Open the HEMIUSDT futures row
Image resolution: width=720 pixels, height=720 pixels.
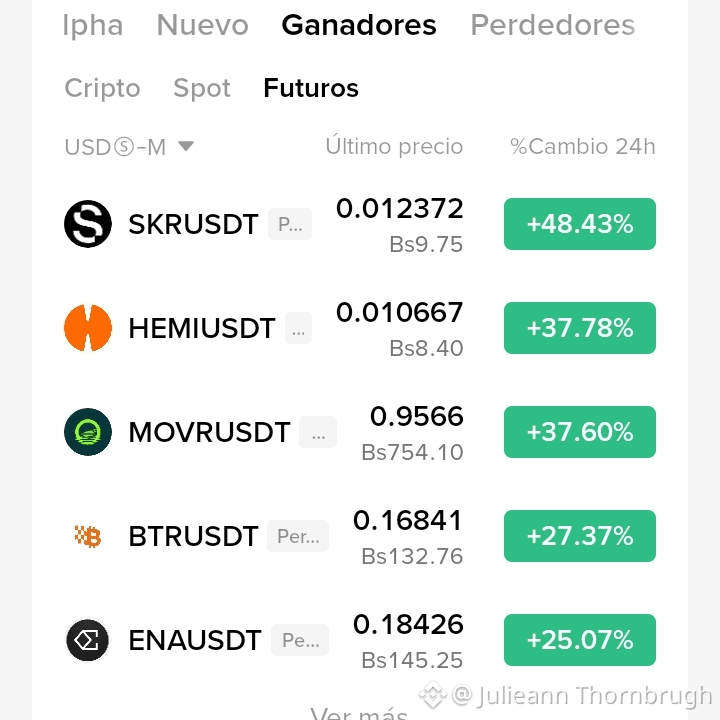[360, 328]
